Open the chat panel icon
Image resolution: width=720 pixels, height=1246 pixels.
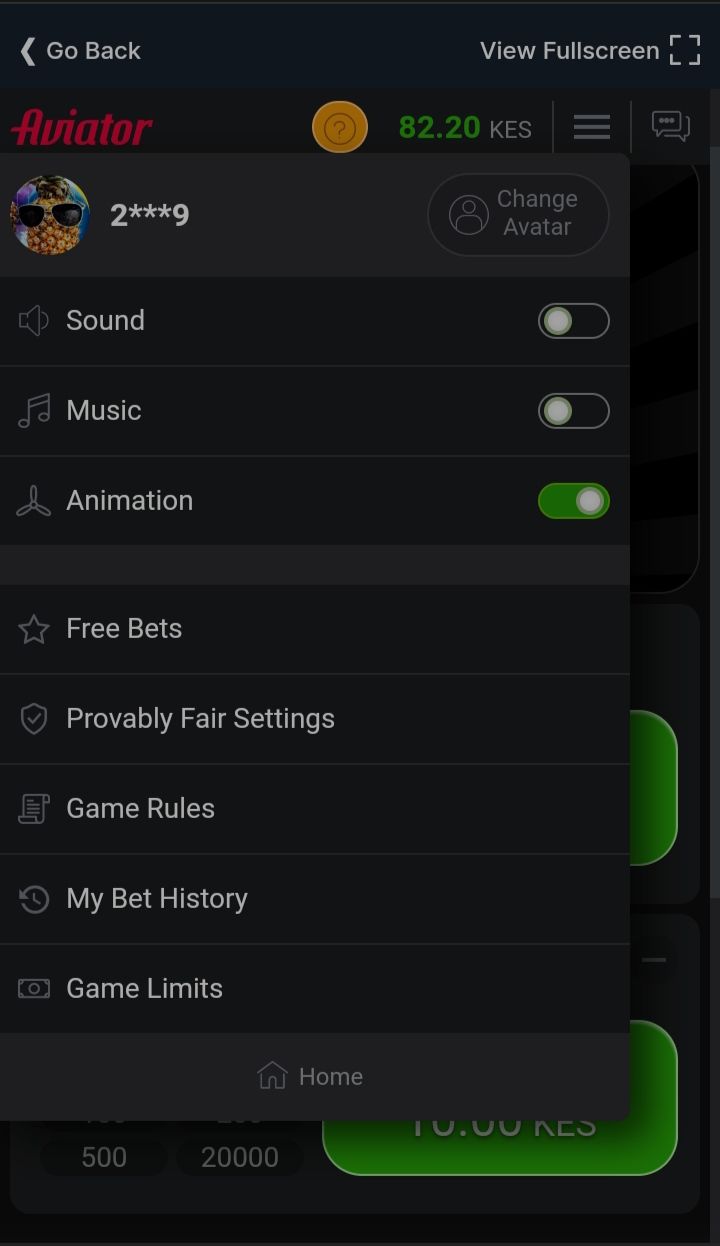(x=670, y=126)
